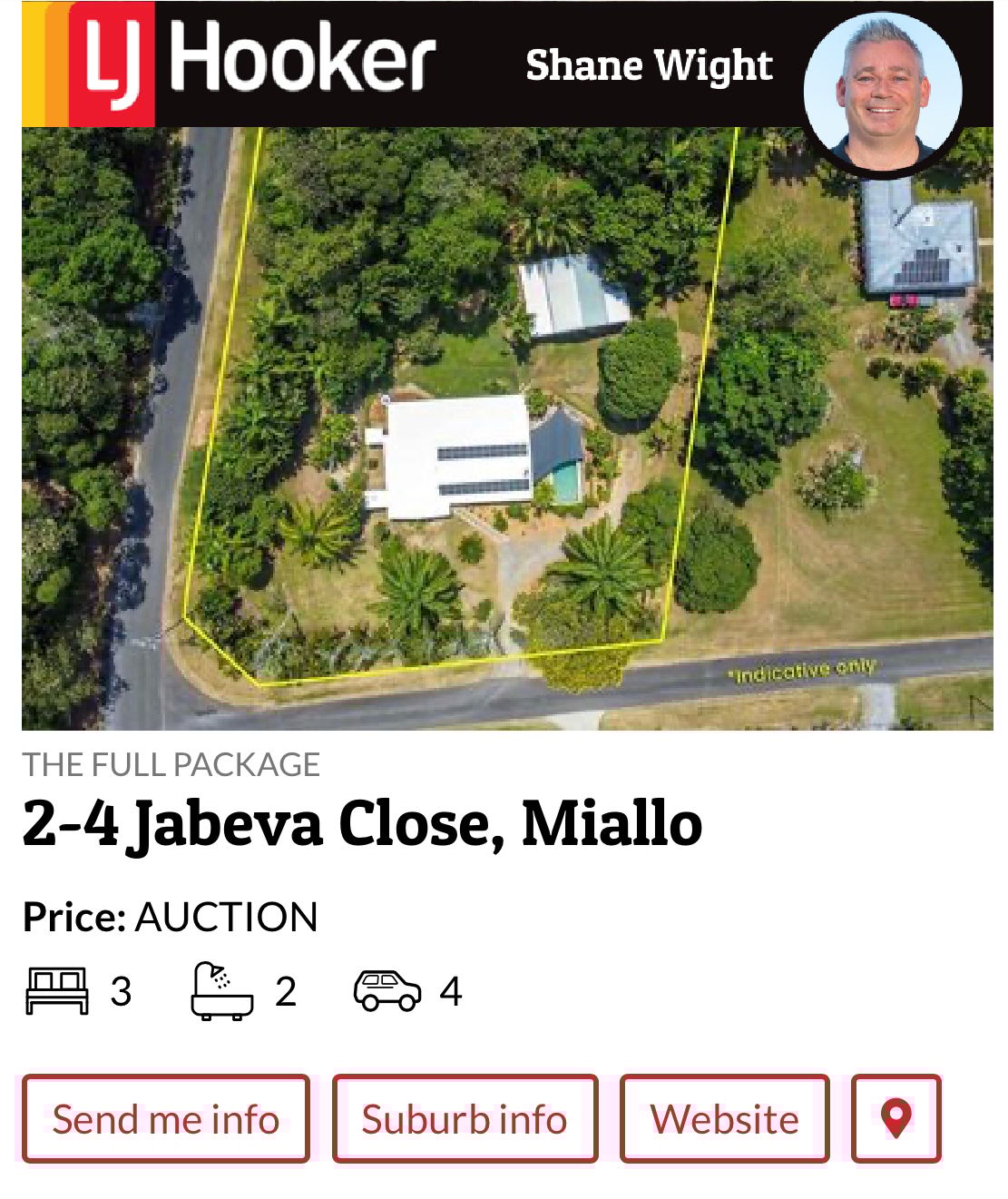Tap the Send me info button
Viewport: 1008px width, 1199px height.
pyautogui.click(x=166, y=1118)
